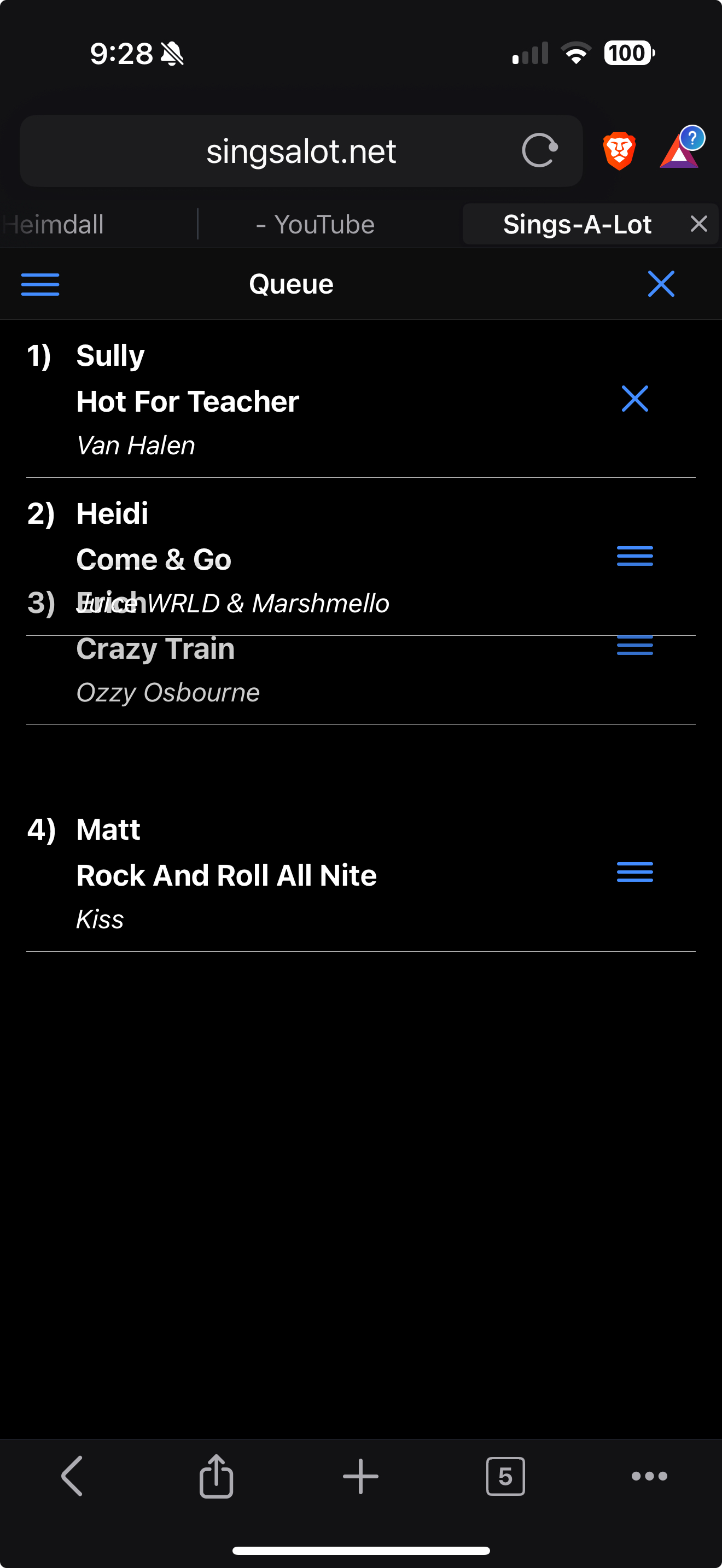The image size is (722, 1568).
Task: Switch to the Heimdall tab
Action: coord(55,225)
